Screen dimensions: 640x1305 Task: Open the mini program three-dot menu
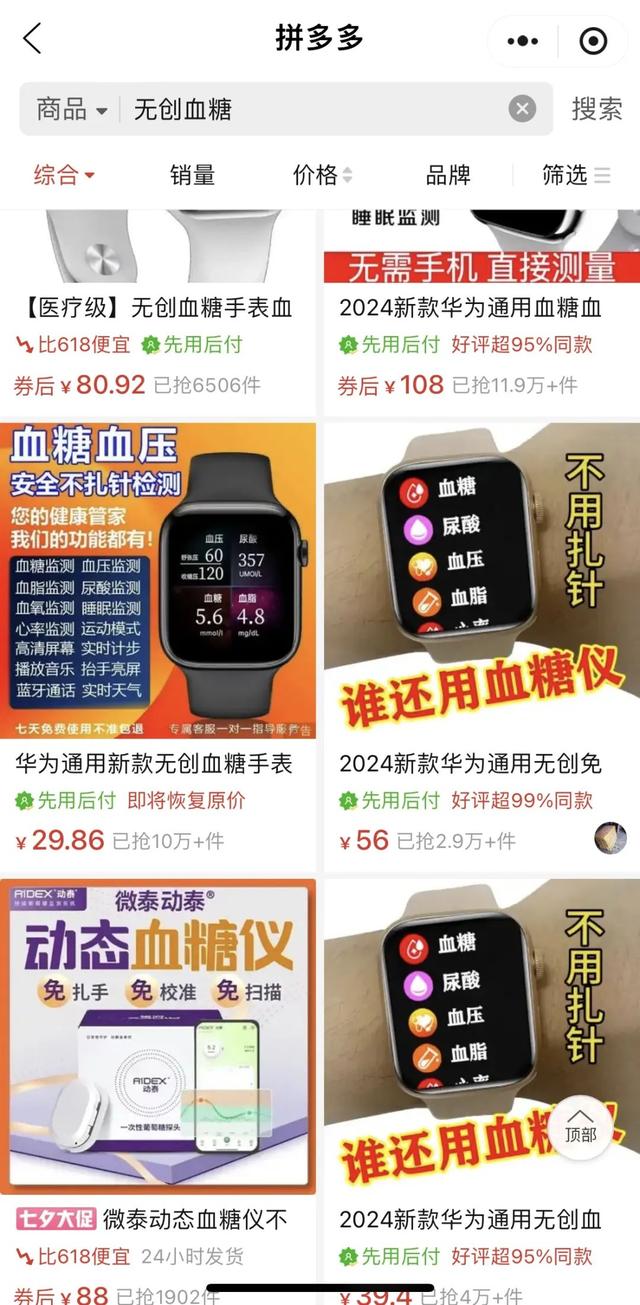[x=523, y=41]
